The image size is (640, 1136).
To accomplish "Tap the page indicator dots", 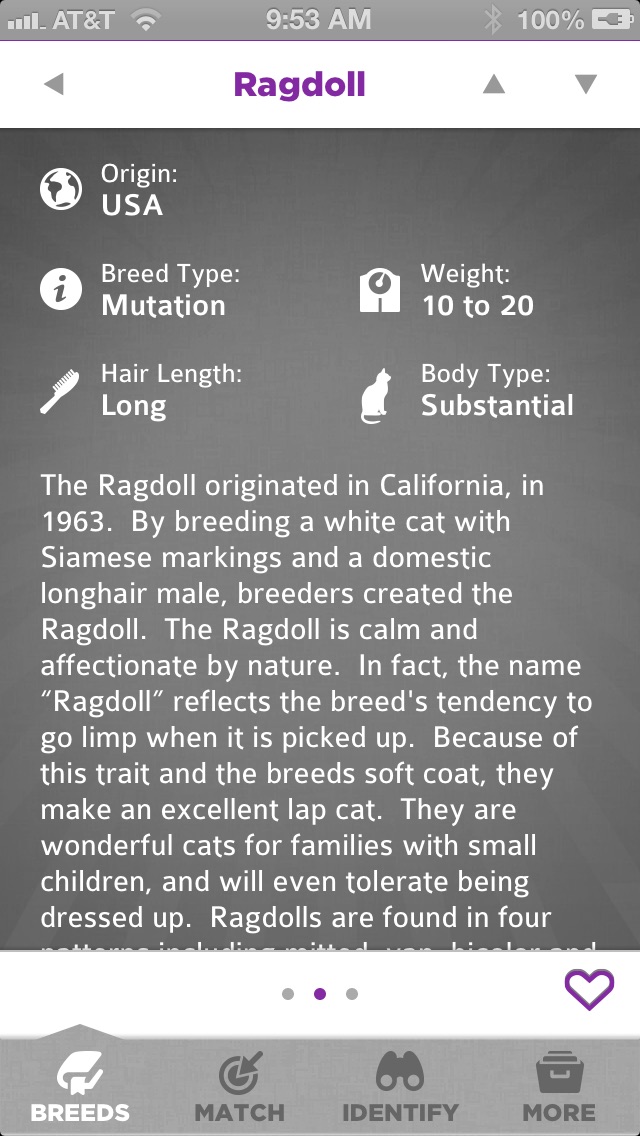I will pyautogui.click(x=320, y=994).
